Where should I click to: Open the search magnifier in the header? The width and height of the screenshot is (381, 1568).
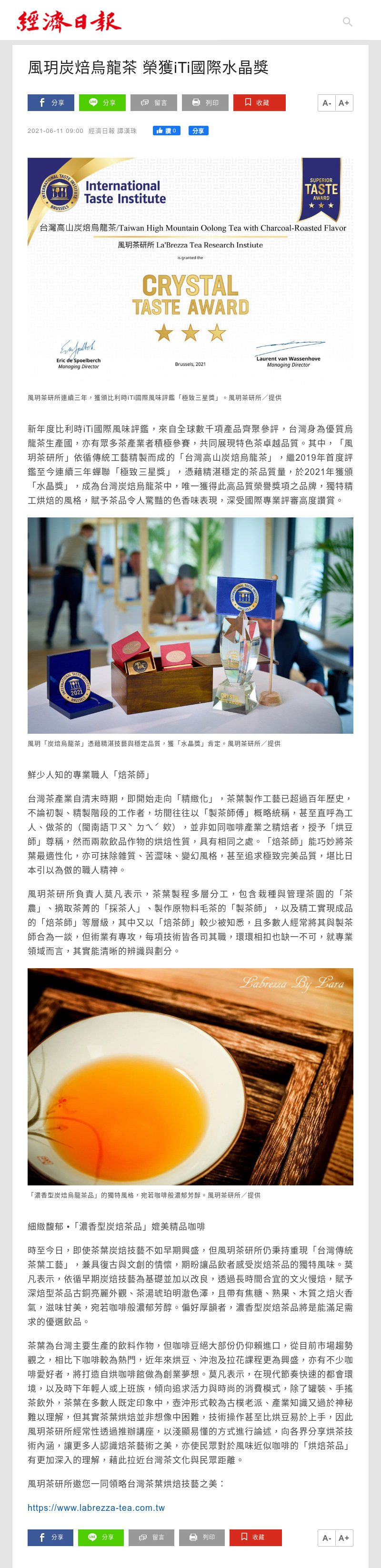tap(348, 22)
